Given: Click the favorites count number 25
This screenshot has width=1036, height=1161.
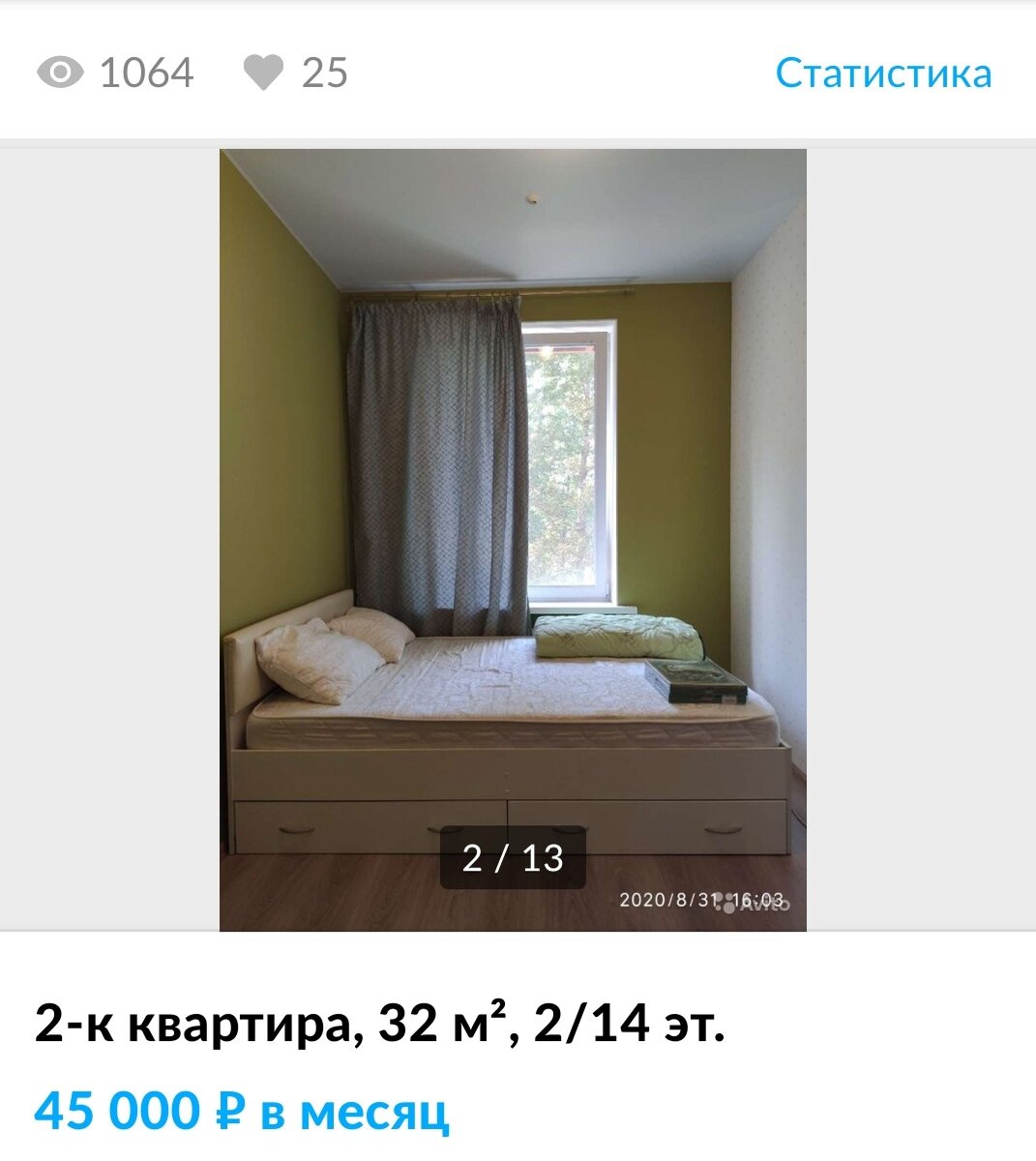Looking at the screenshot, I should click(329, 72).
